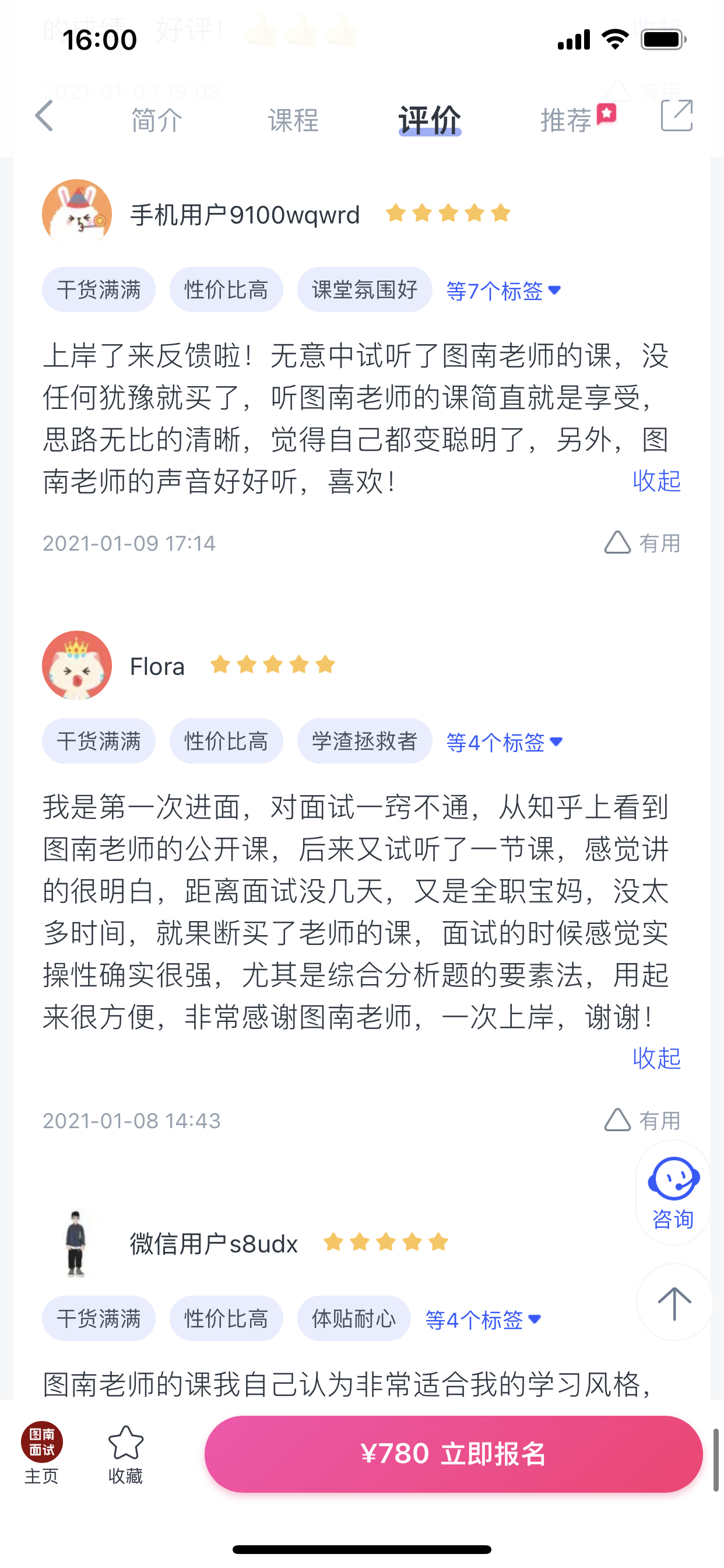724x1568 pixels.
Task: Switch to the 推荐 tab
Action: point(567,120)
